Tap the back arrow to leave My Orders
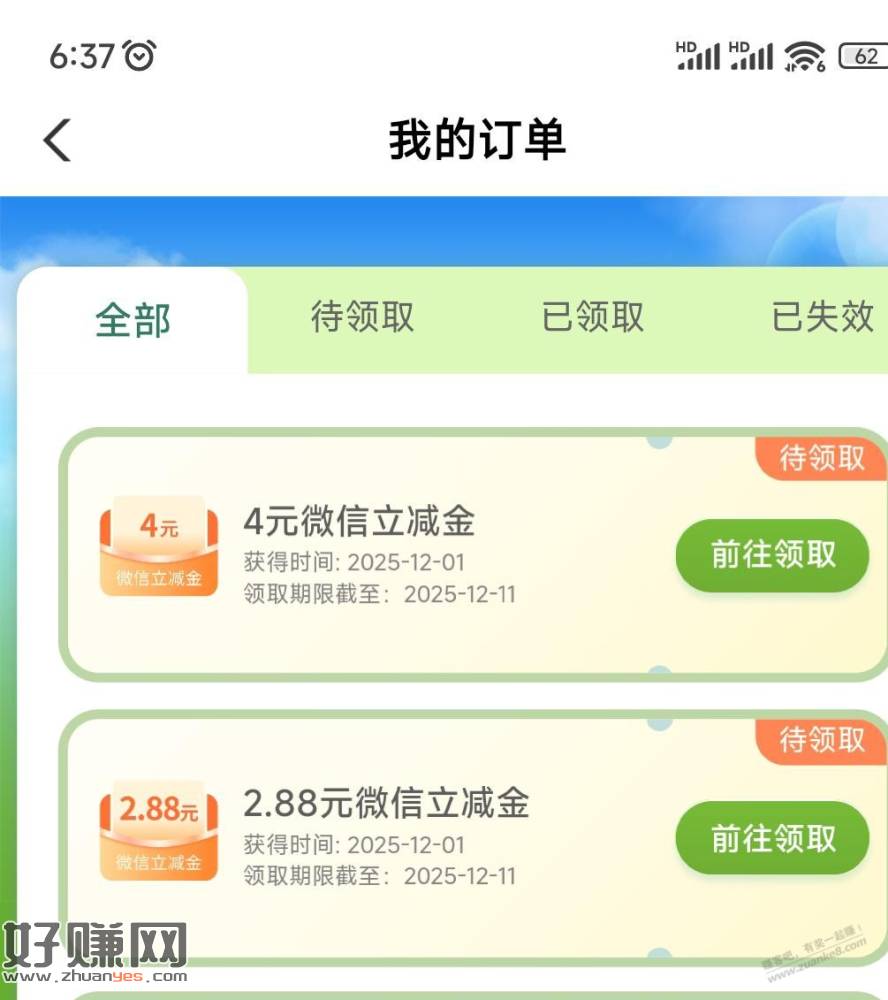 point(57,140)
